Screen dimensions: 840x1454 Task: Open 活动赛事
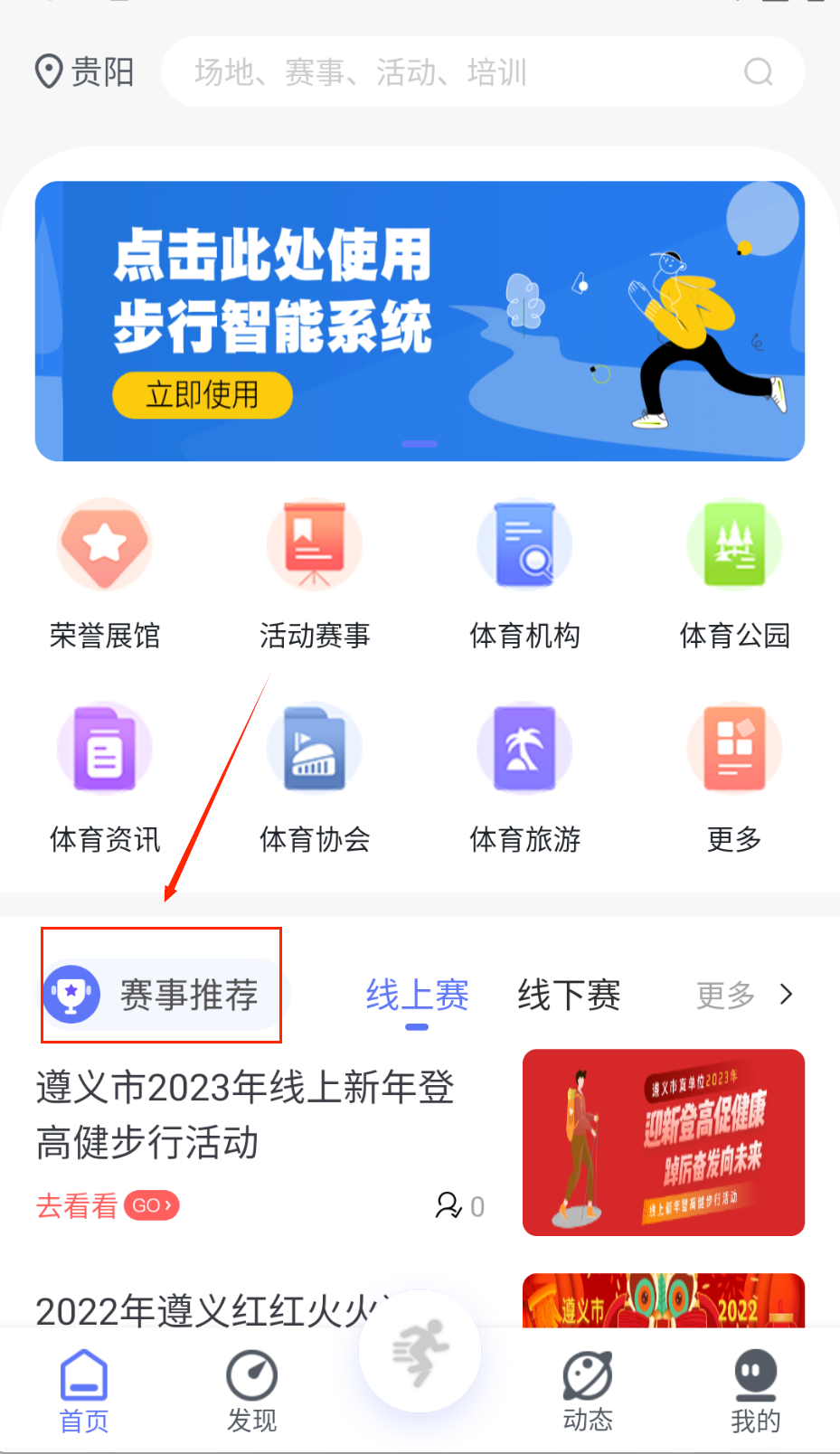(x=315, y=574)
